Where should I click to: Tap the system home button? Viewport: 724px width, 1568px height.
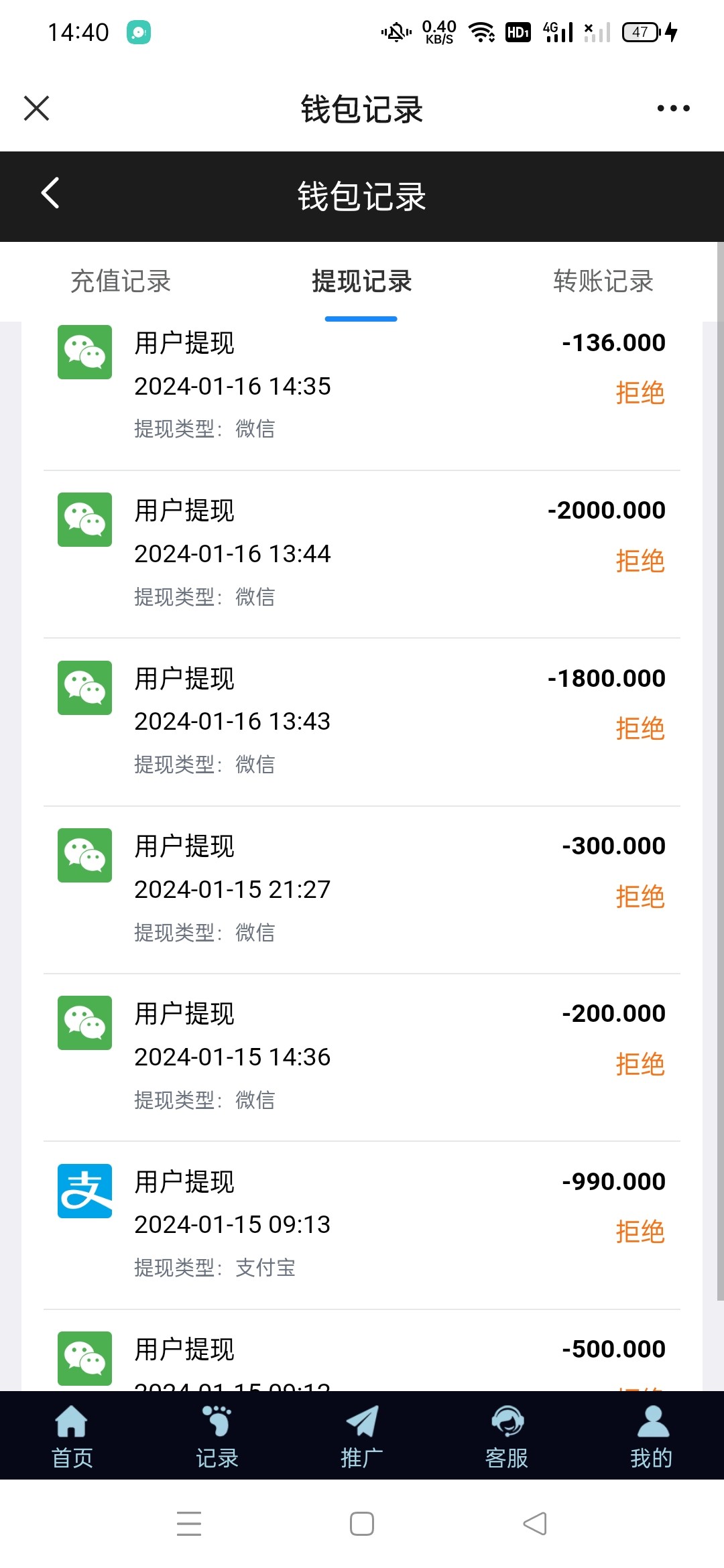[x=362, y=1524]
